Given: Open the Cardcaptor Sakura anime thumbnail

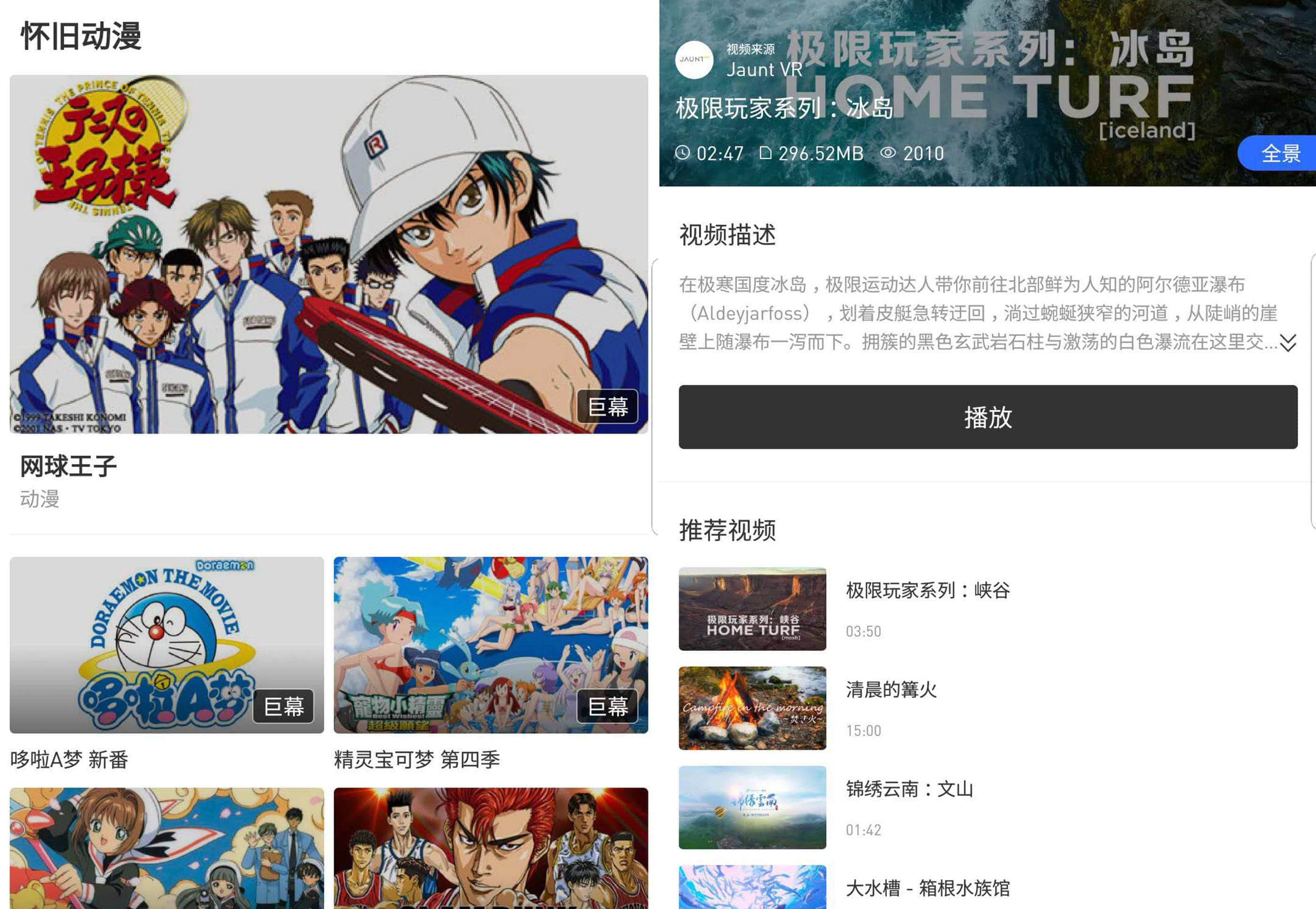Looking at the screenshot, I should (166, 848).
